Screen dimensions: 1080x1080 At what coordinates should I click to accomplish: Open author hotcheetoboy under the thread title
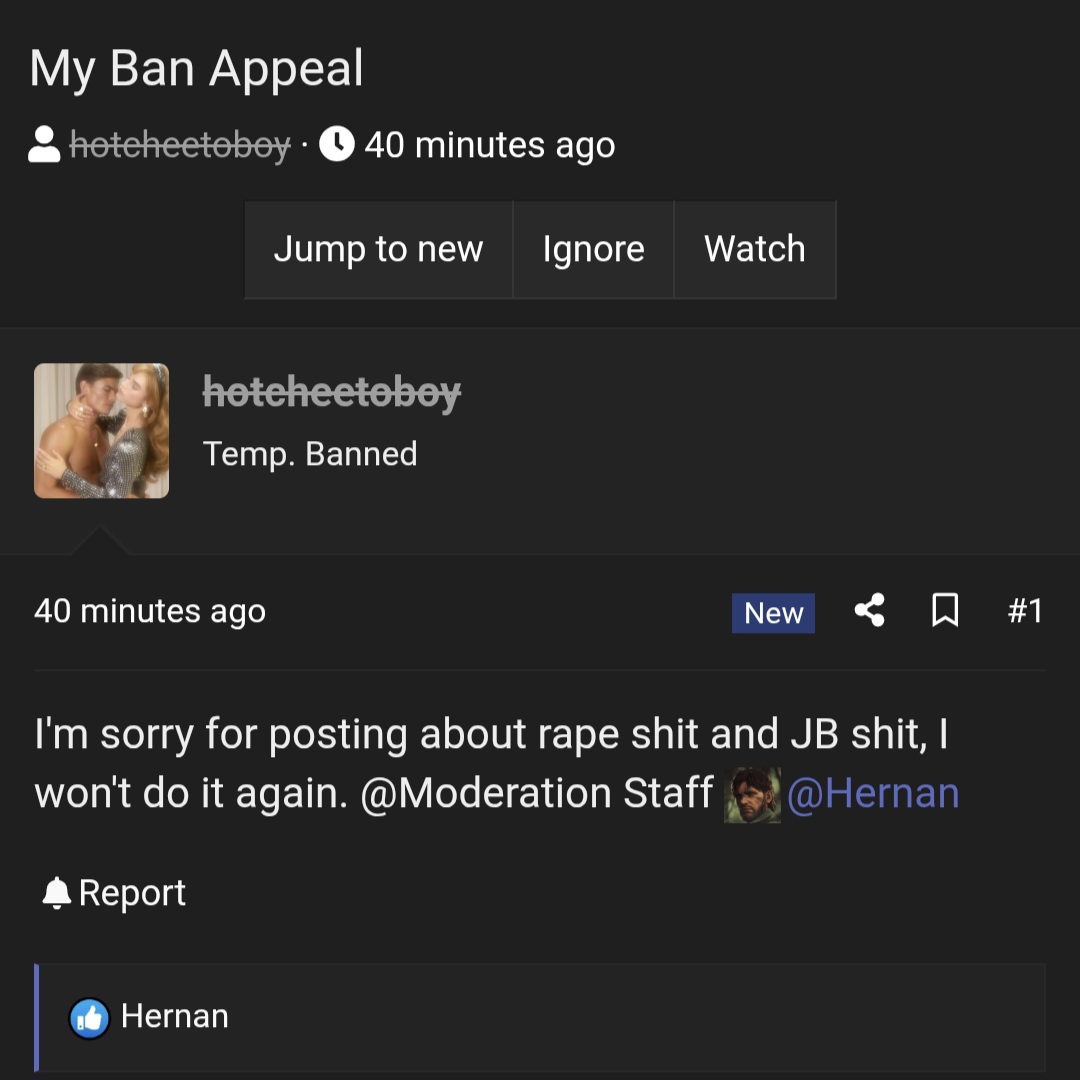180,146
